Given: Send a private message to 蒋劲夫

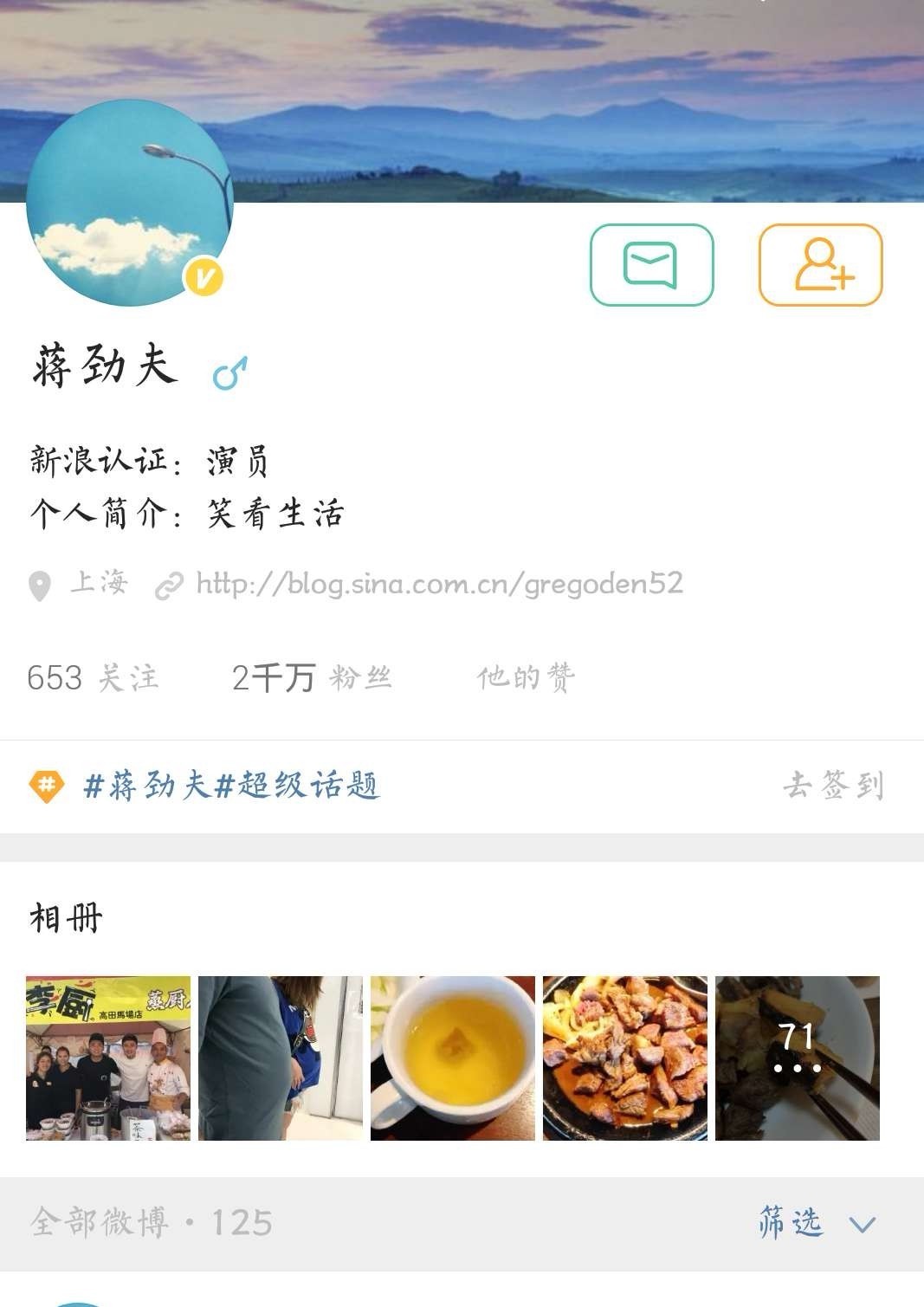Looking at the screenshot, I should pyautogui.click(x=651, y=265).
